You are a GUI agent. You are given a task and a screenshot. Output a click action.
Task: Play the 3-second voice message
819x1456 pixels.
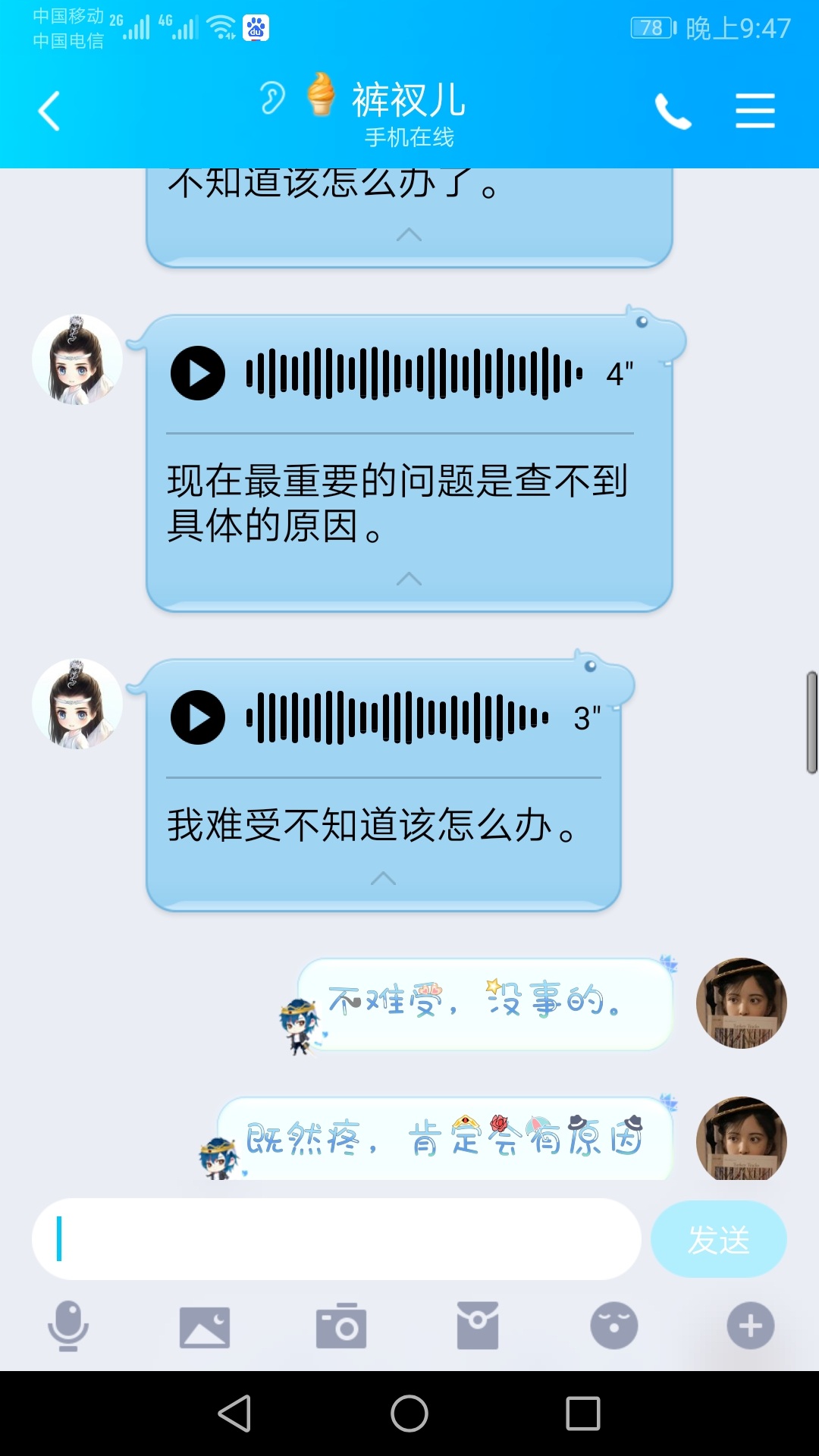coord(198,717)
